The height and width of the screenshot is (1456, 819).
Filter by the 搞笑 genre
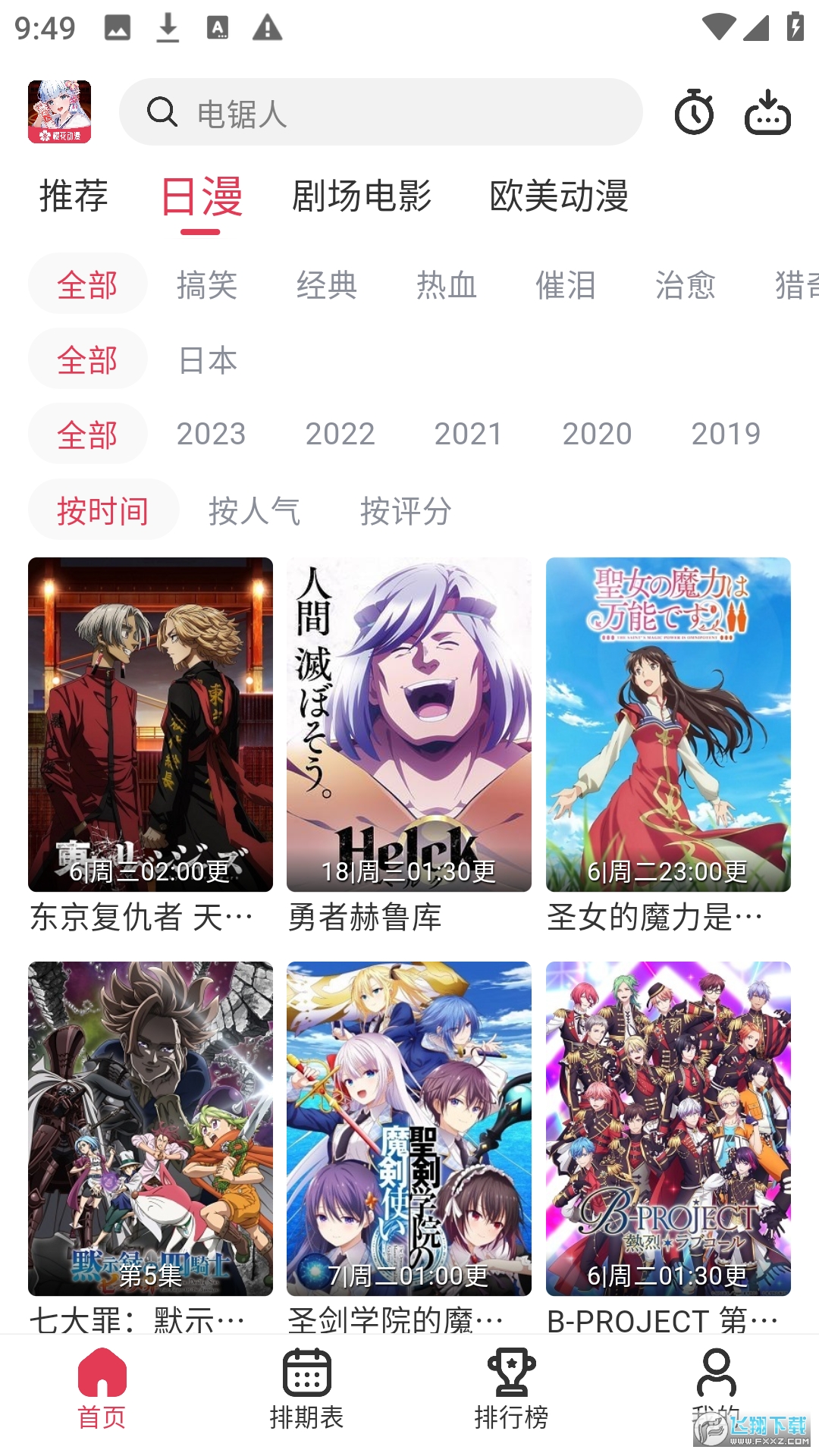(207, 284)
